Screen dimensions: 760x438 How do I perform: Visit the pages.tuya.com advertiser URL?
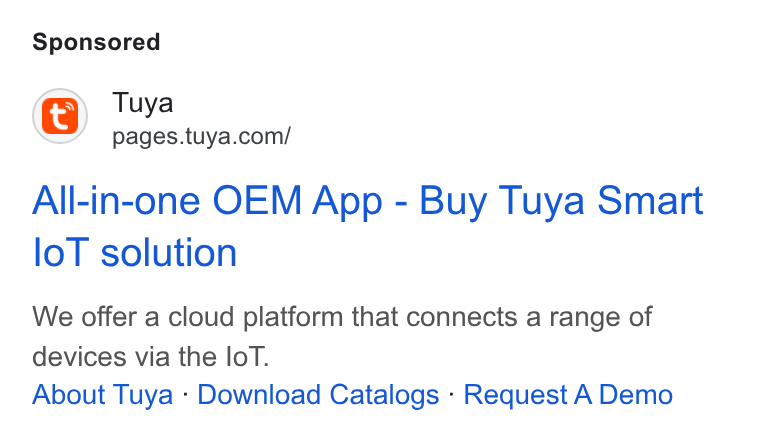pos(201,137)
